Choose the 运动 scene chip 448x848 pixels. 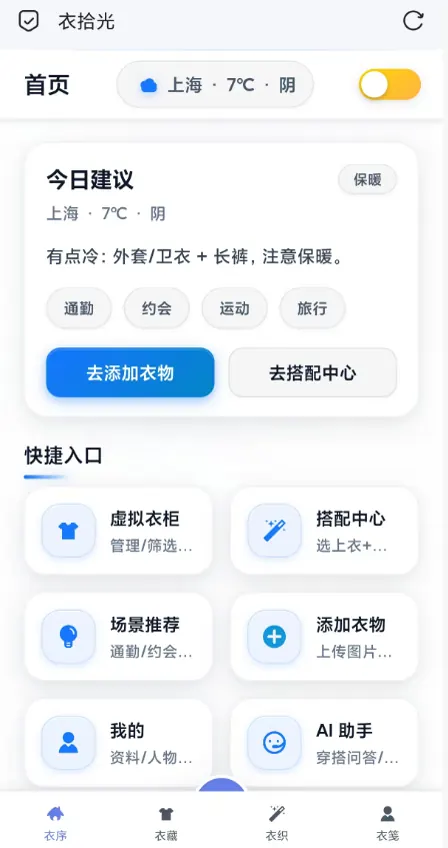pyautogui.click(x=234, y=308)
